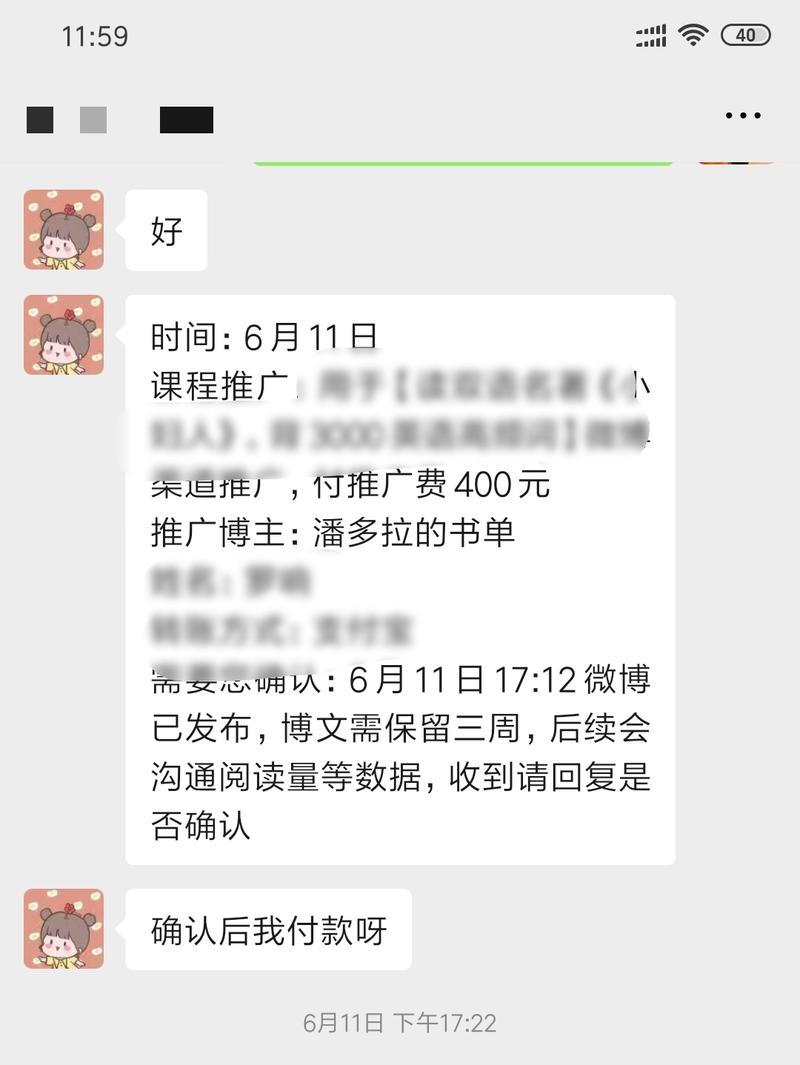This screenshot has height=1065, width=800.
Task: Tap the battery indicator showing 40
Action: coord(744,34)
